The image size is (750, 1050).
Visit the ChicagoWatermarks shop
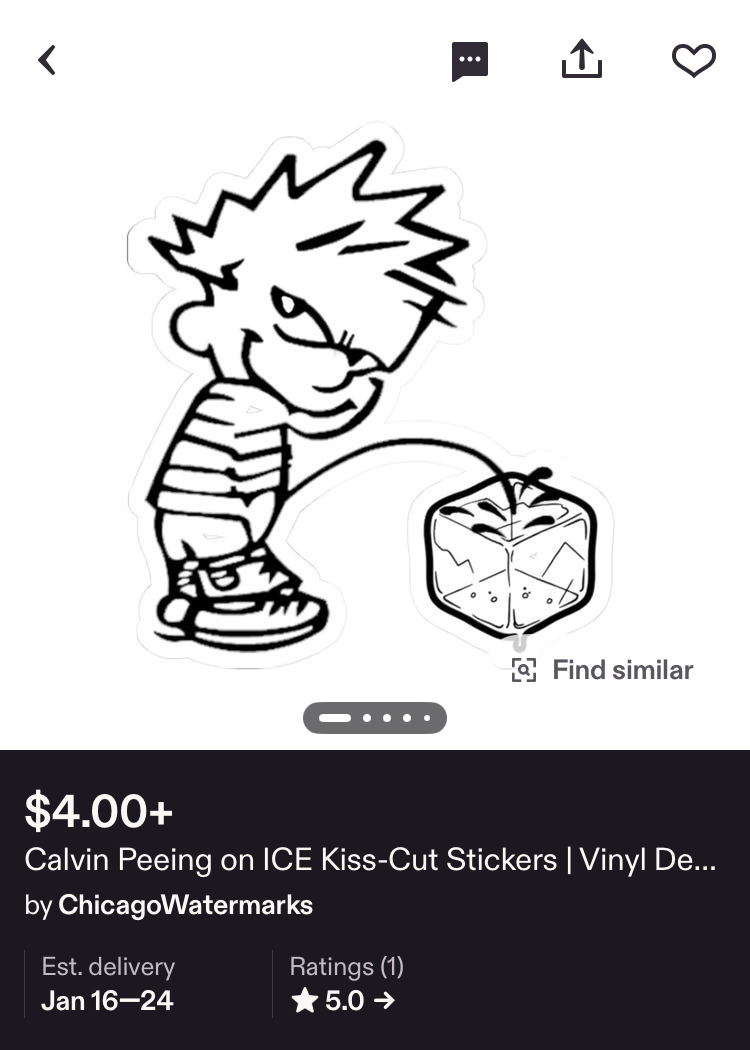pyautogui.click(x=185, y=906)
